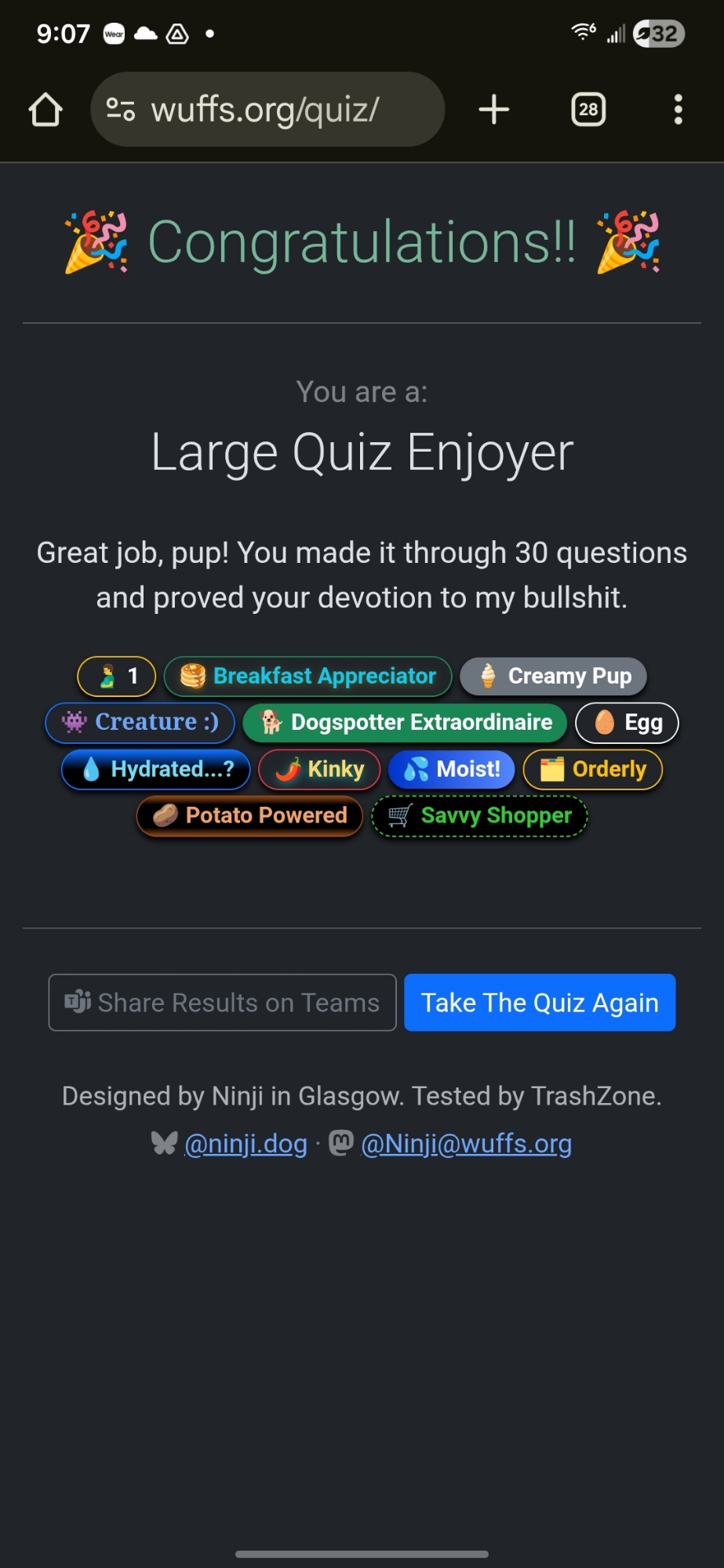Share Results on Teams
The image size is (724, 1568).
click(222, 1003)
